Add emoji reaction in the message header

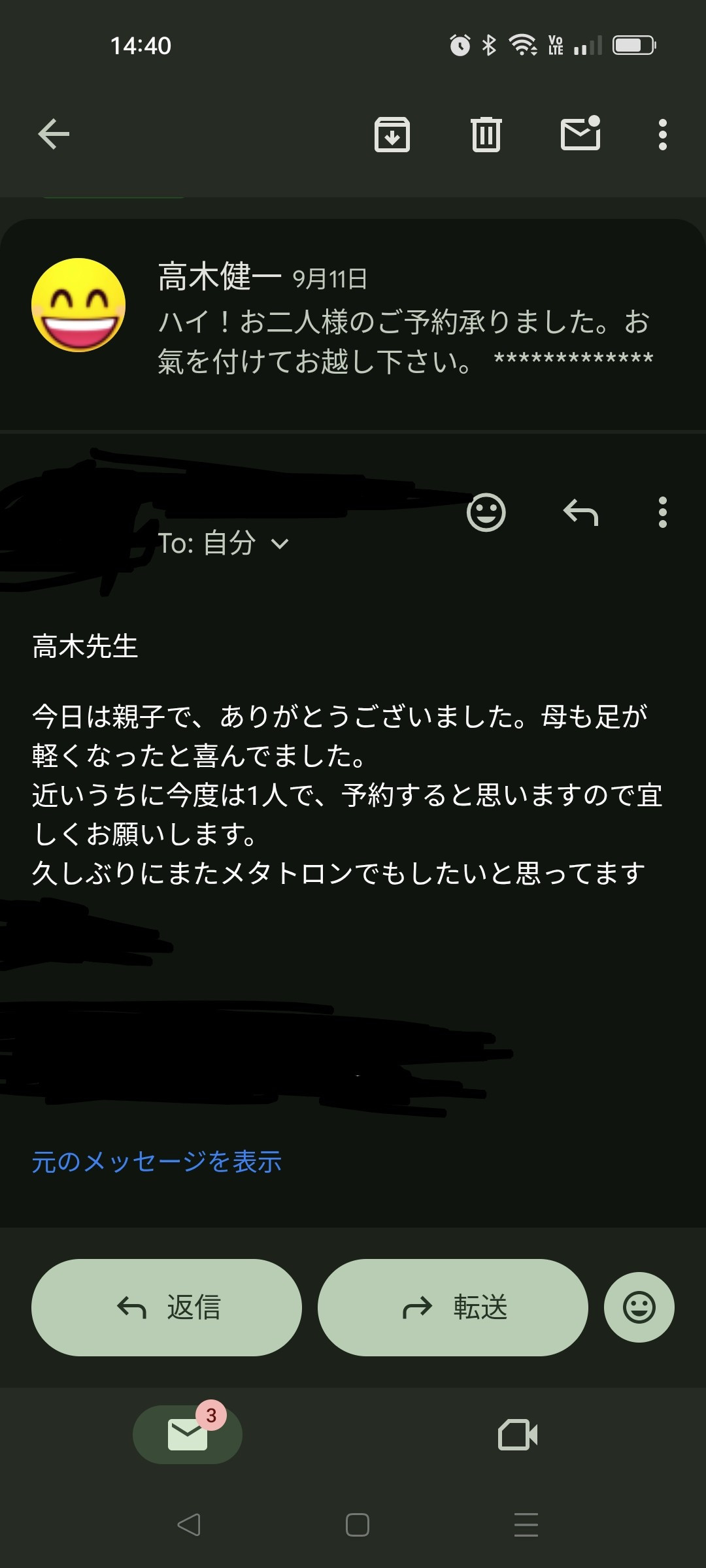(x=486, y=513)
